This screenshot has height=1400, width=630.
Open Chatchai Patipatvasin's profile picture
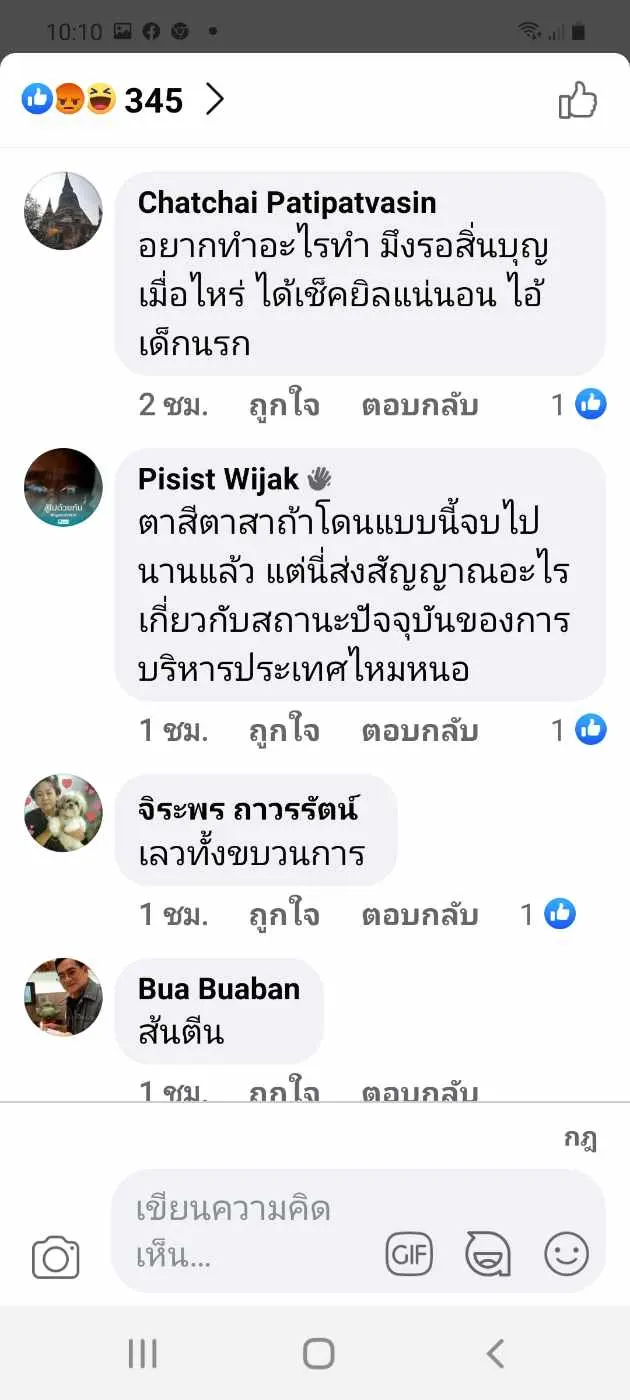(63, 210)
